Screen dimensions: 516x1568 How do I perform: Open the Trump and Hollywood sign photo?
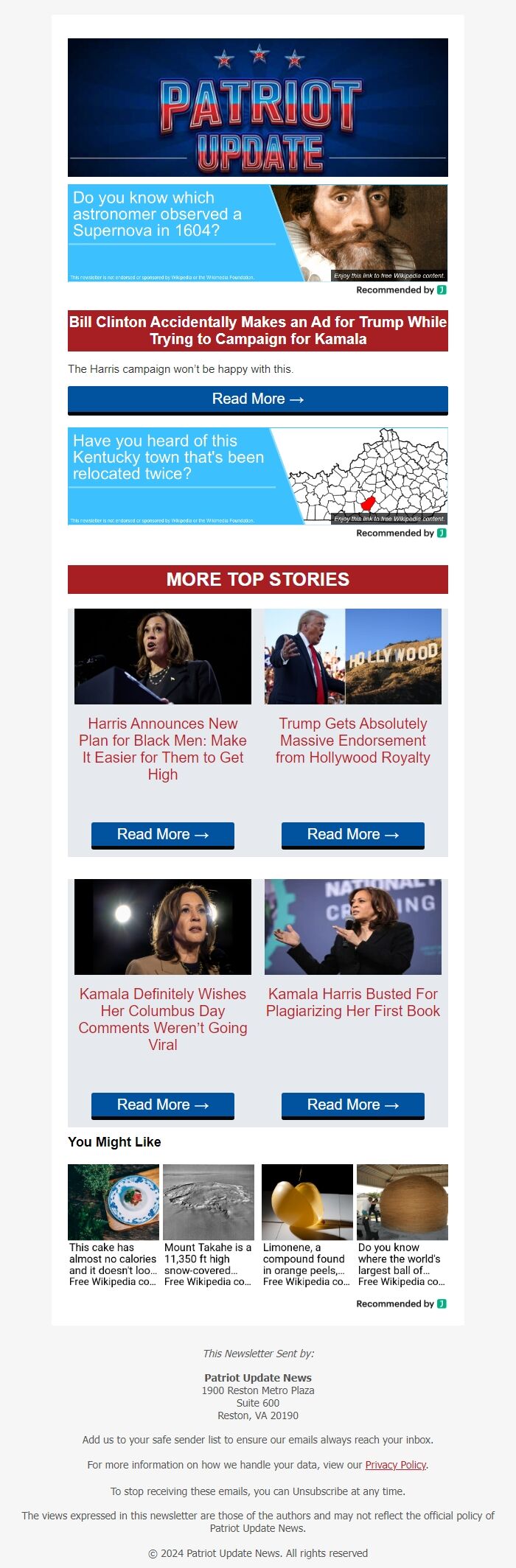pyautogui.click(x=352, y=657)
